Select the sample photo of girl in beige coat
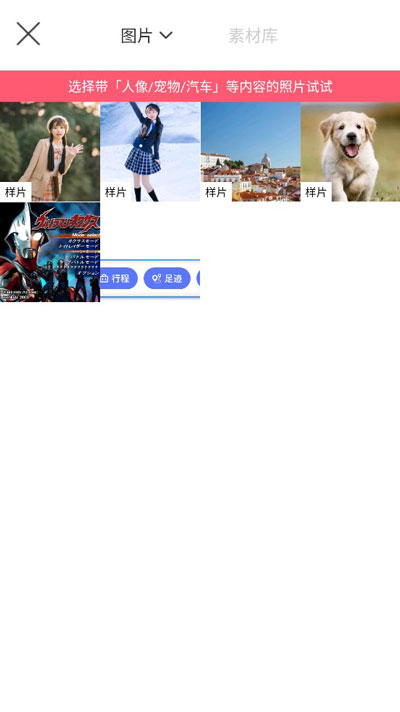 [x=50, y=152]
